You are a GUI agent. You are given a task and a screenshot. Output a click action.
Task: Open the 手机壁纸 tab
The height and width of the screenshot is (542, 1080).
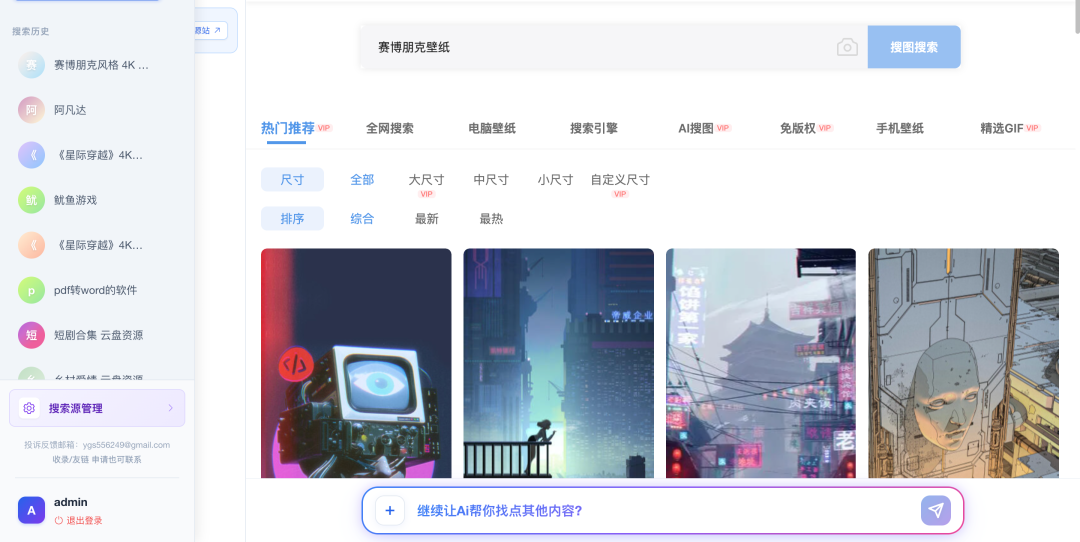coord(899,128)
